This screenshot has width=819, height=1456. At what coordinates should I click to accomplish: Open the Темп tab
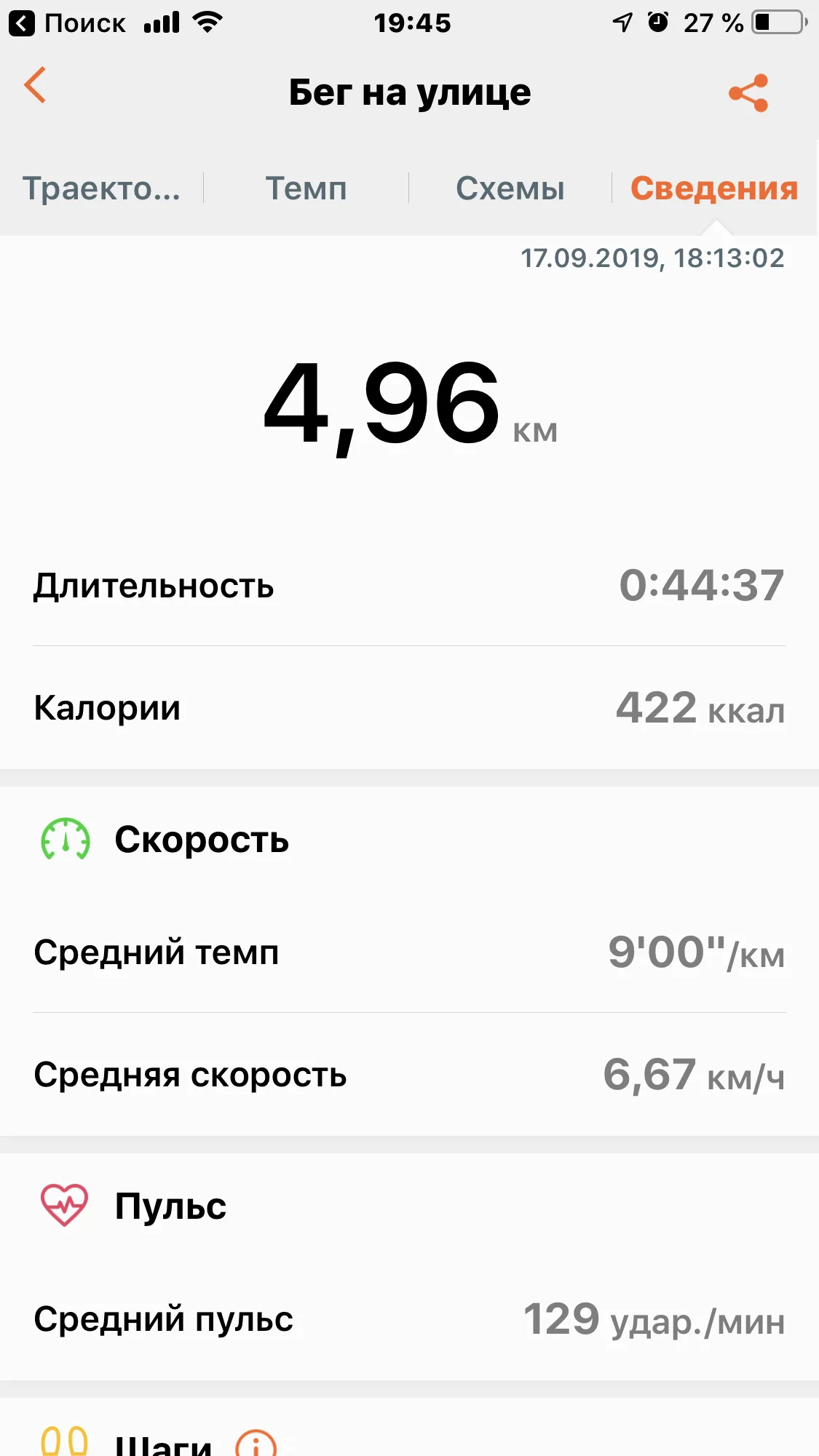click(306, 188)
